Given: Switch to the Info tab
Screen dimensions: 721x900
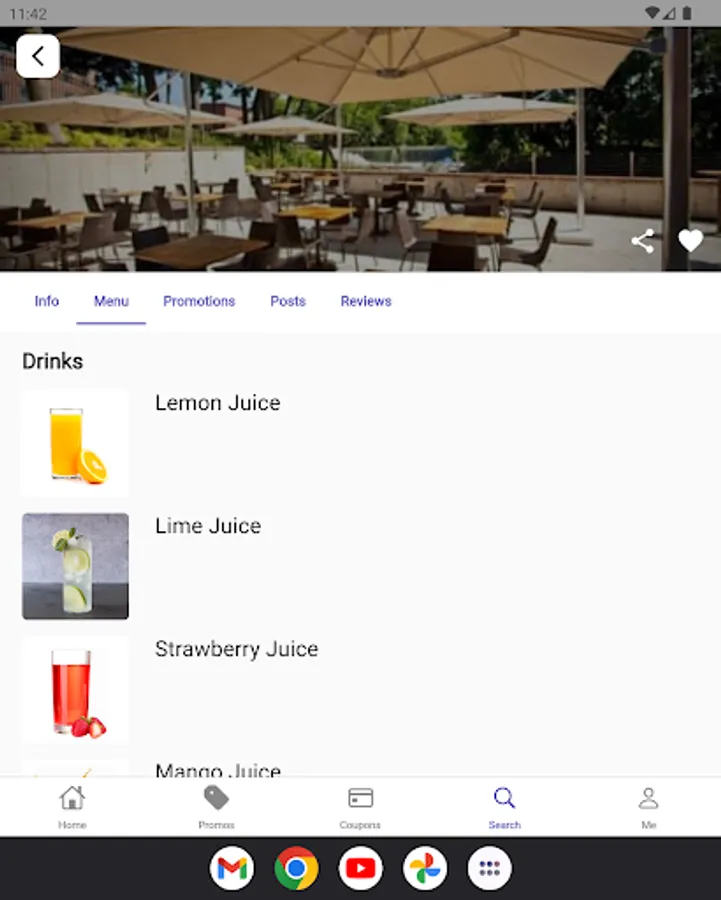Looking at the screenshot, I should [x=47, y=301].
